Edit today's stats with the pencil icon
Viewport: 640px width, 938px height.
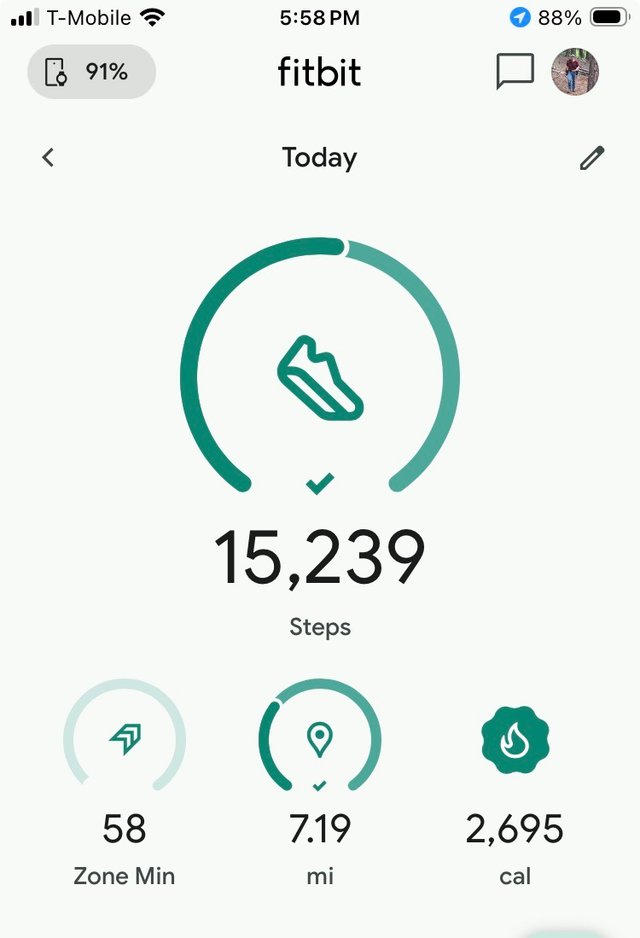[592, 158]
